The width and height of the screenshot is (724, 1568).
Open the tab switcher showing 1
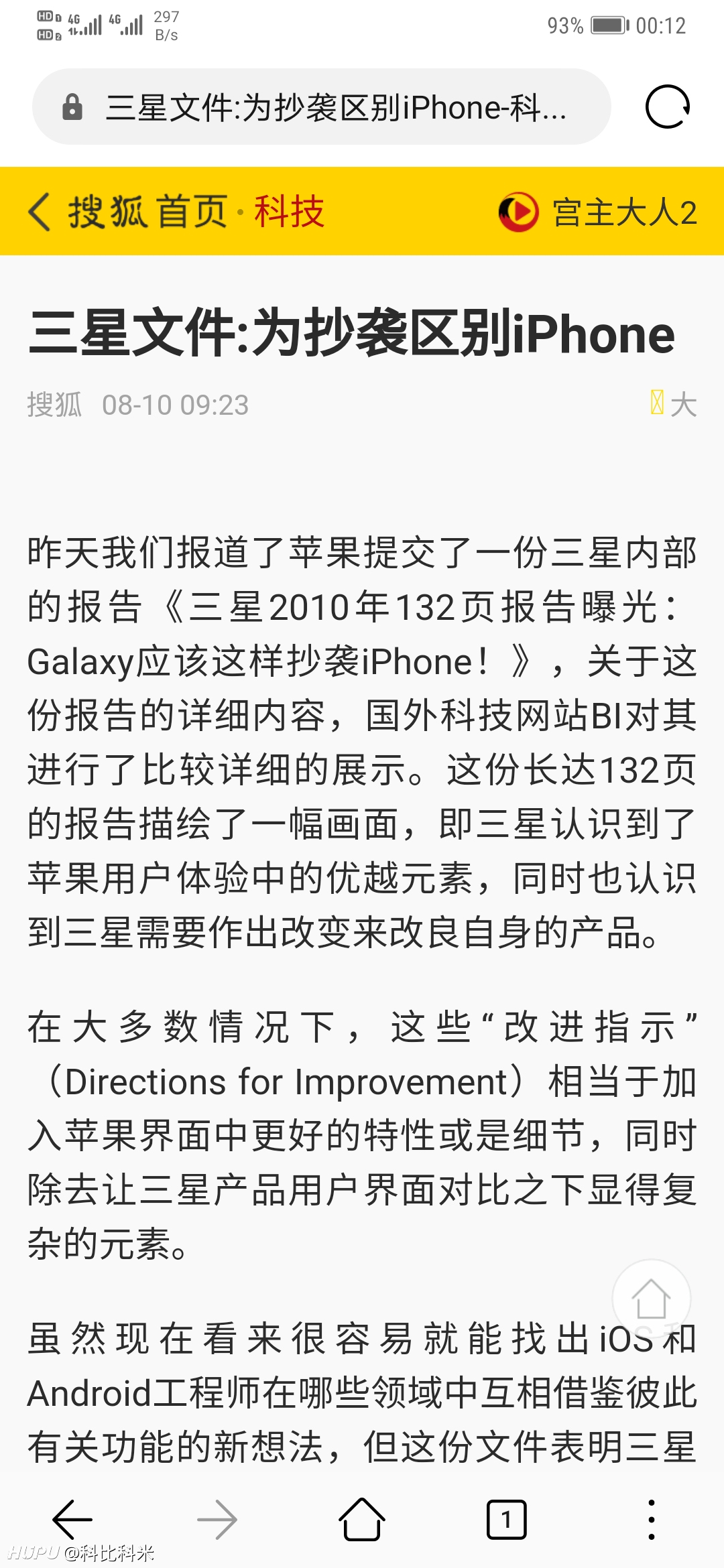507,1520
